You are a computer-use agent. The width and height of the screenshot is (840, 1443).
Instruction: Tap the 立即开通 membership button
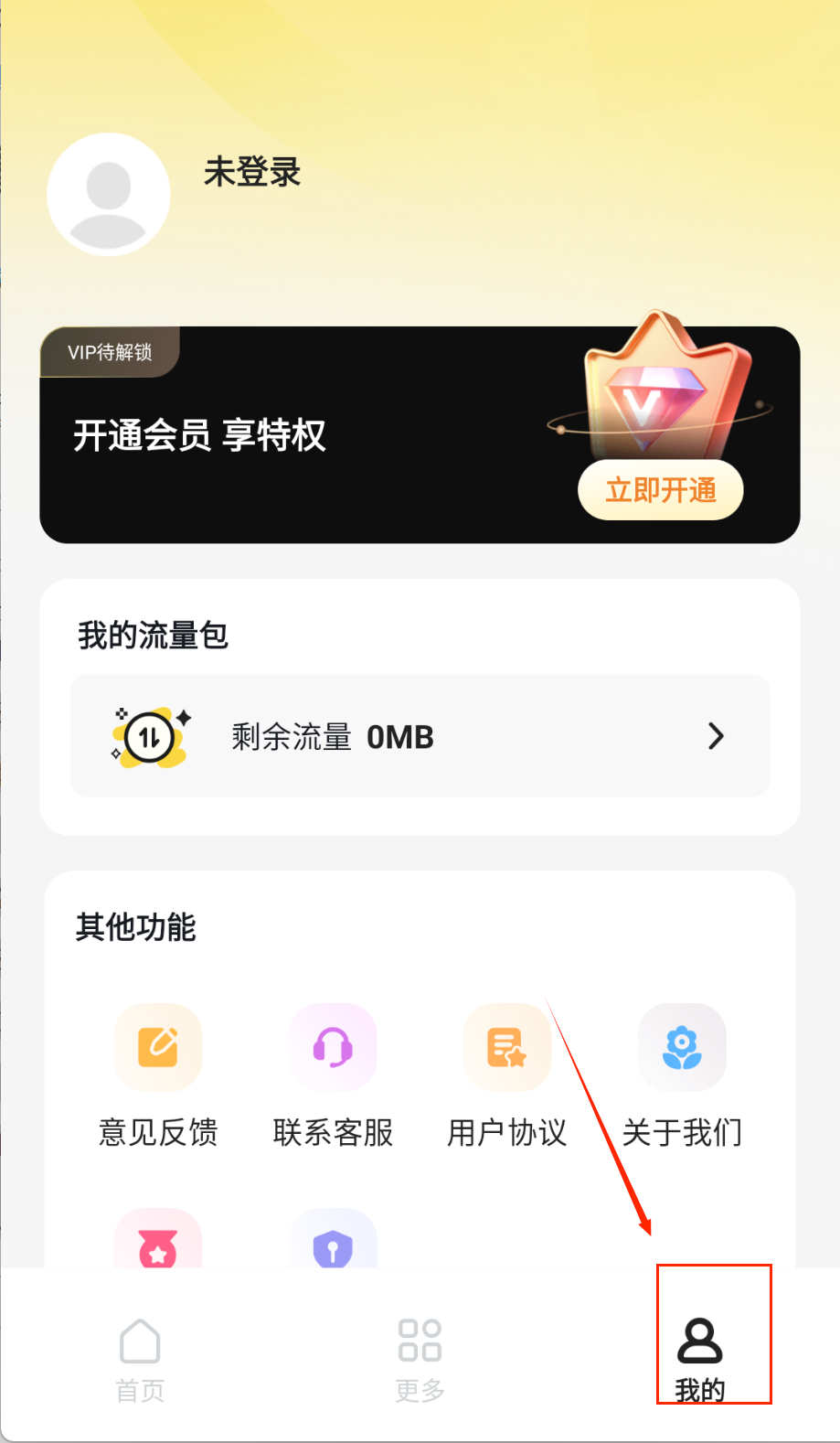(660, 491)
